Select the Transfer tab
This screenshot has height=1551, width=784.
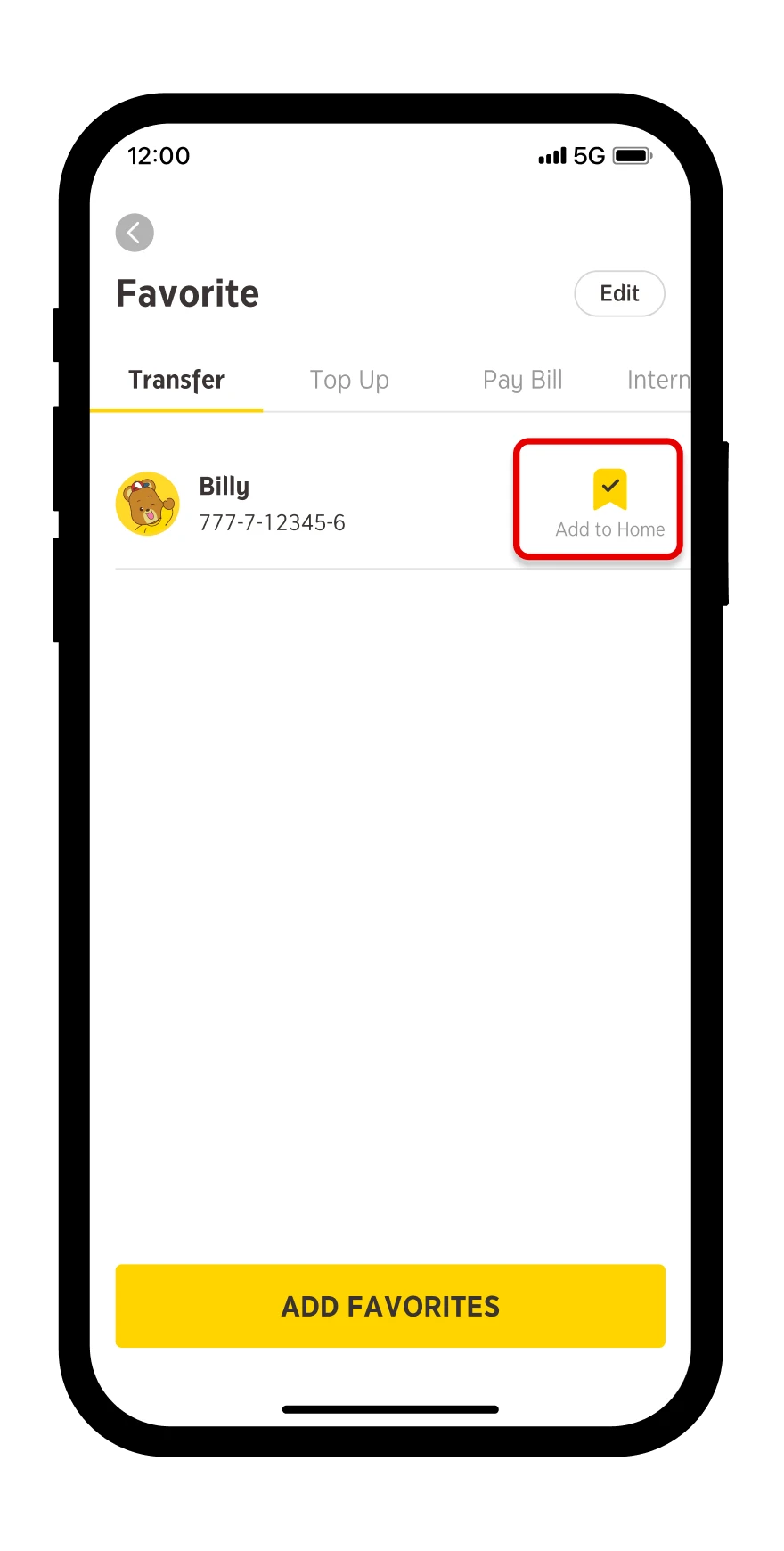[x=176, y=380]
